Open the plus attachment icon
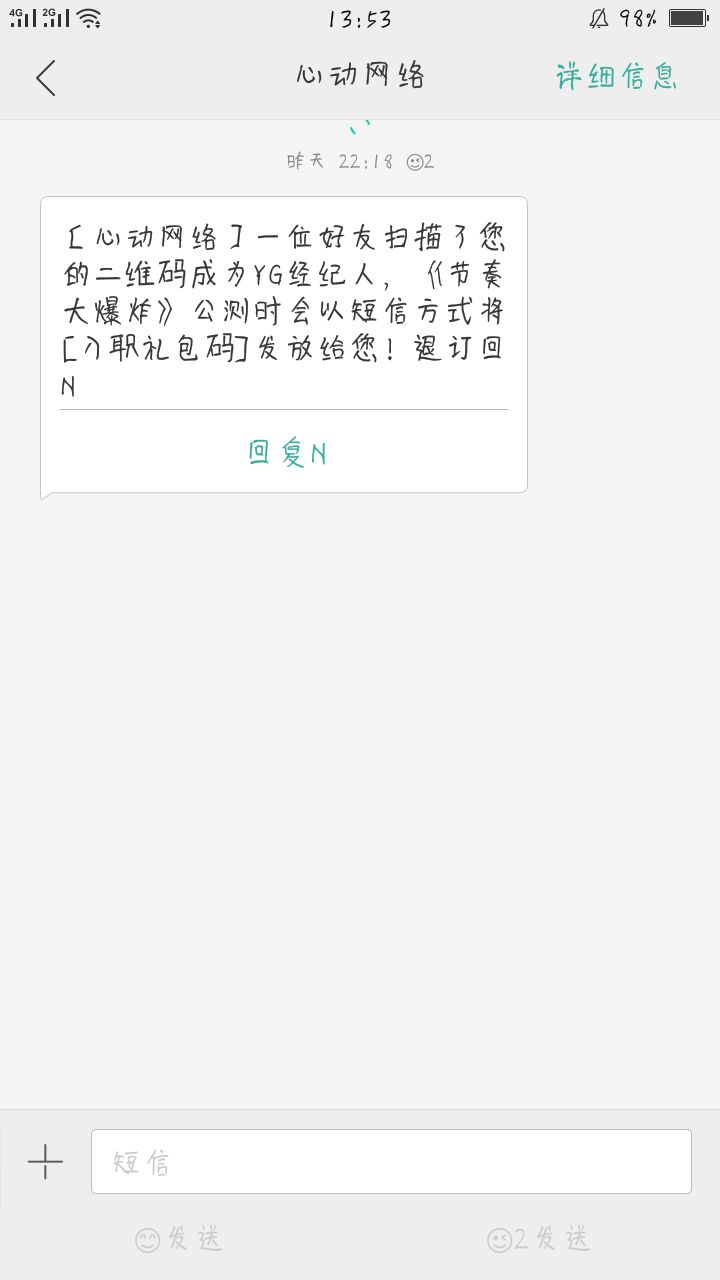 point(45,1162)
